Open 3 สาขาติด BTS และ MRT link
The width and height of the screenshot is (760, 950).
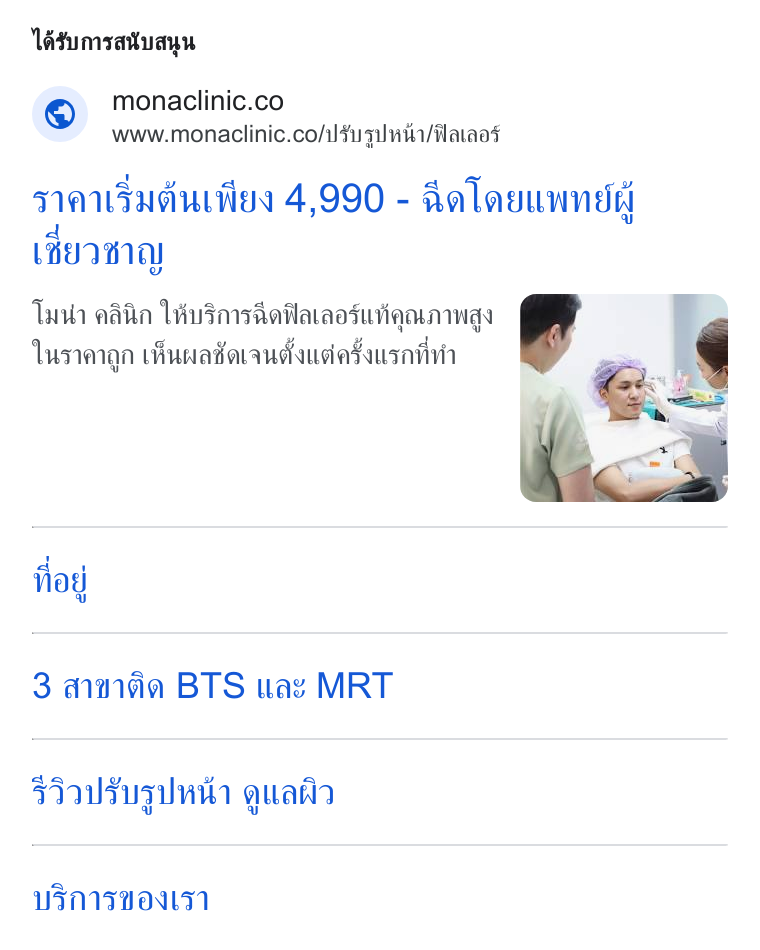(x=213, y=686)
